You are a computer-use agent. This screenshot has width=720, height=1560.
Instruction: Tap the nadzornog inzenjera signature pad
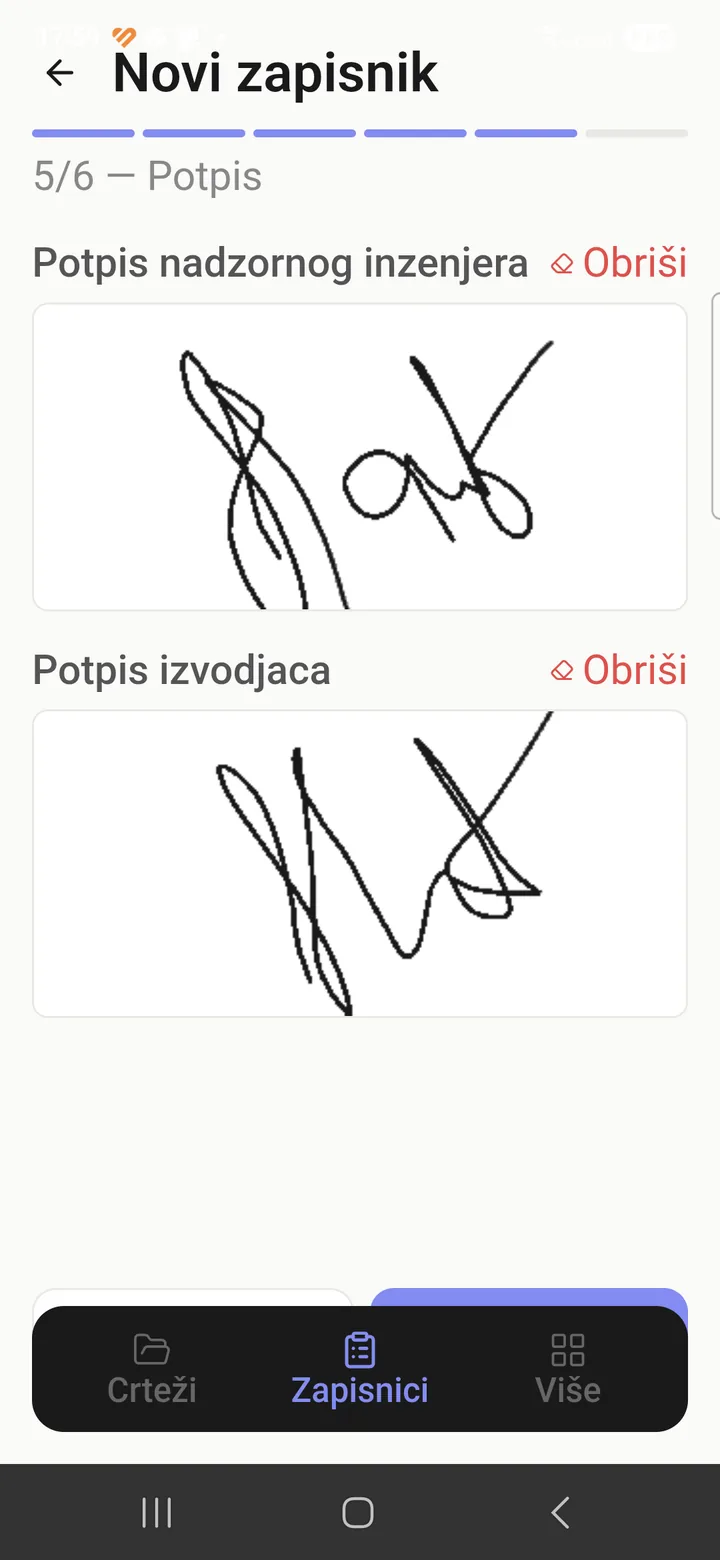coord(360,457)
